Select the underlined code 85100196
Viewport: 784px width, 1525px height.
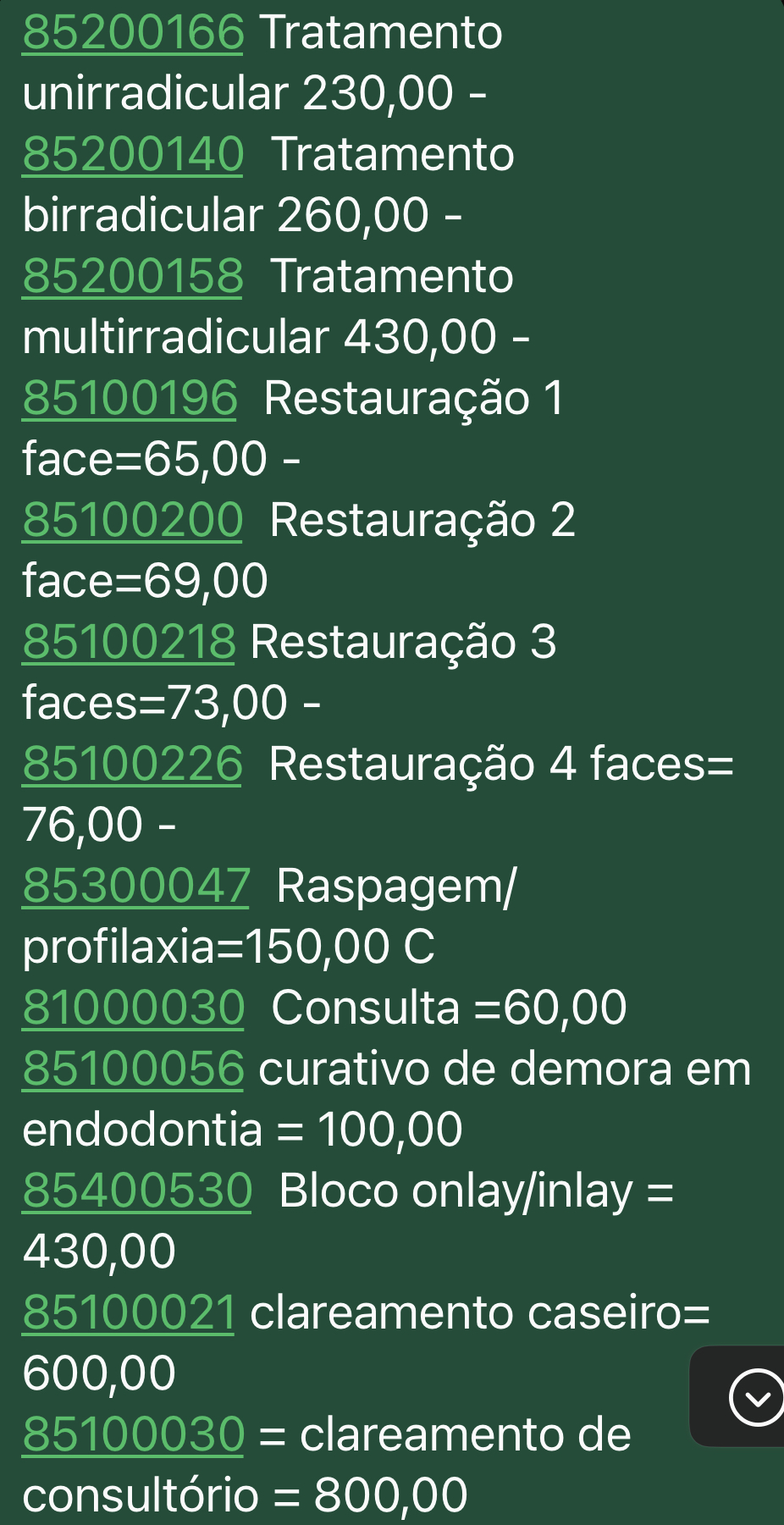click(x=130, y=399)
